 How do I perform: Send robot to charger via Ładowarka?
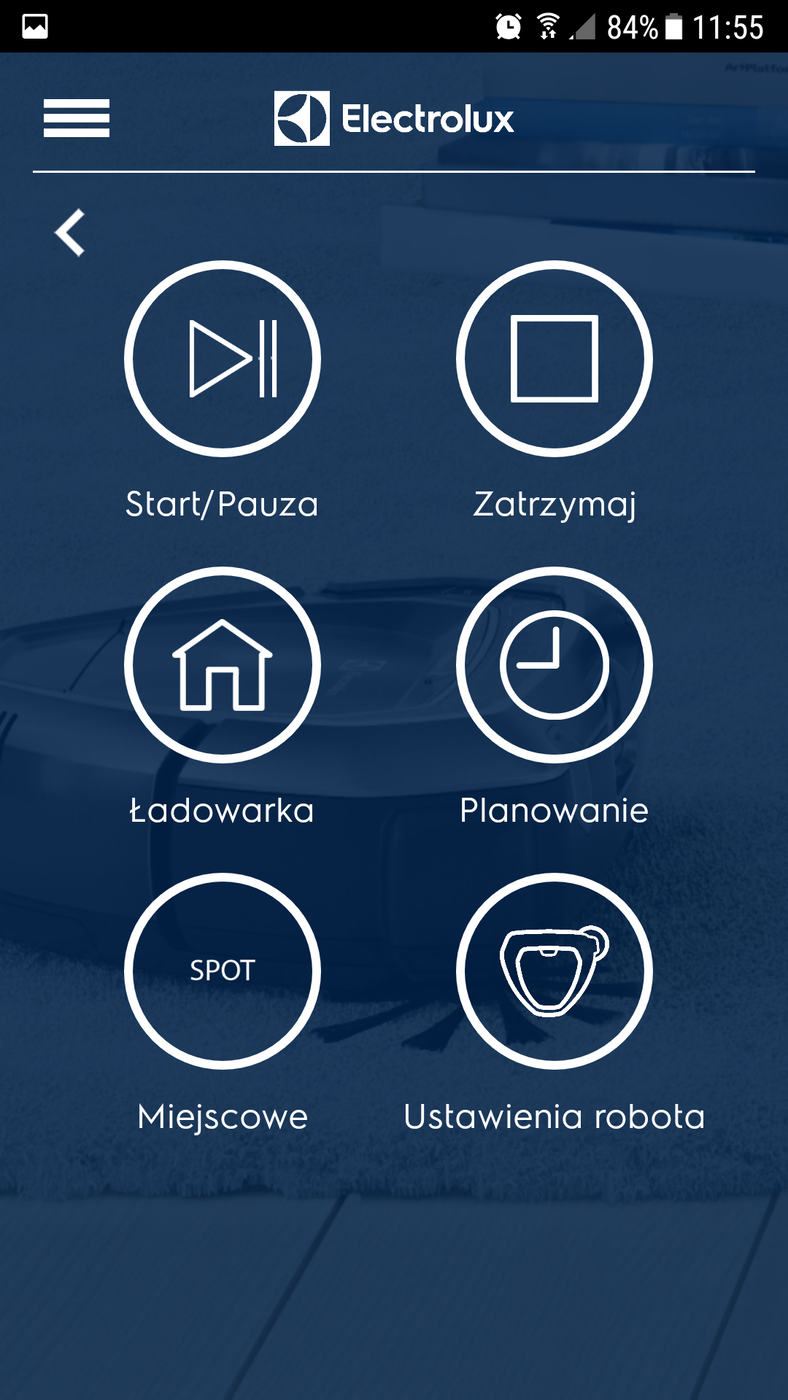pyautogui.click(x=221, y=664)
